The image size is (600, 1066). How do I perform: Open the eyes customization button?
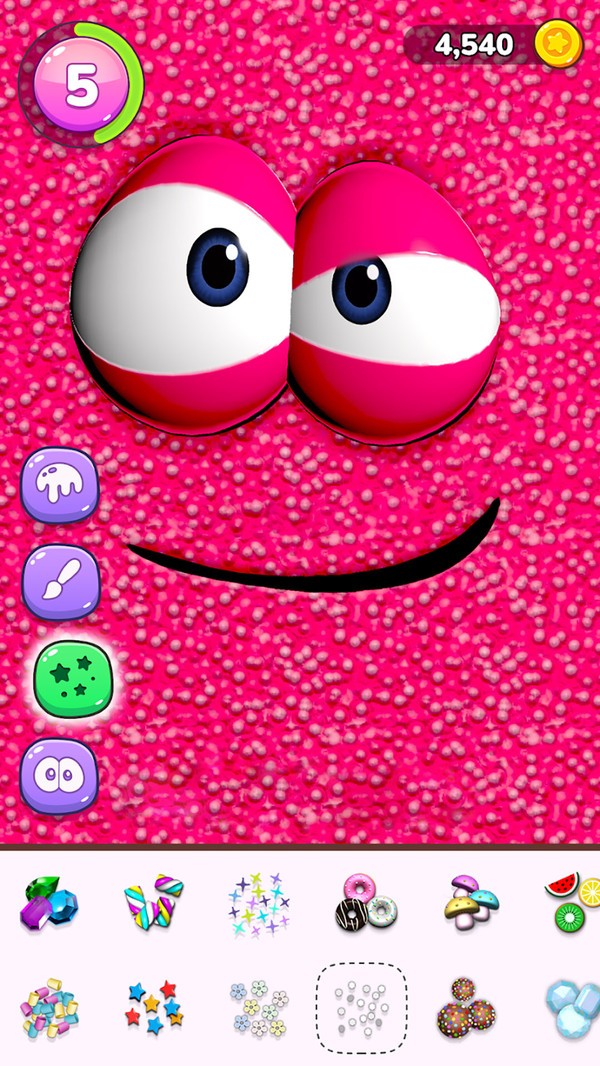click(x=59, y=776)
